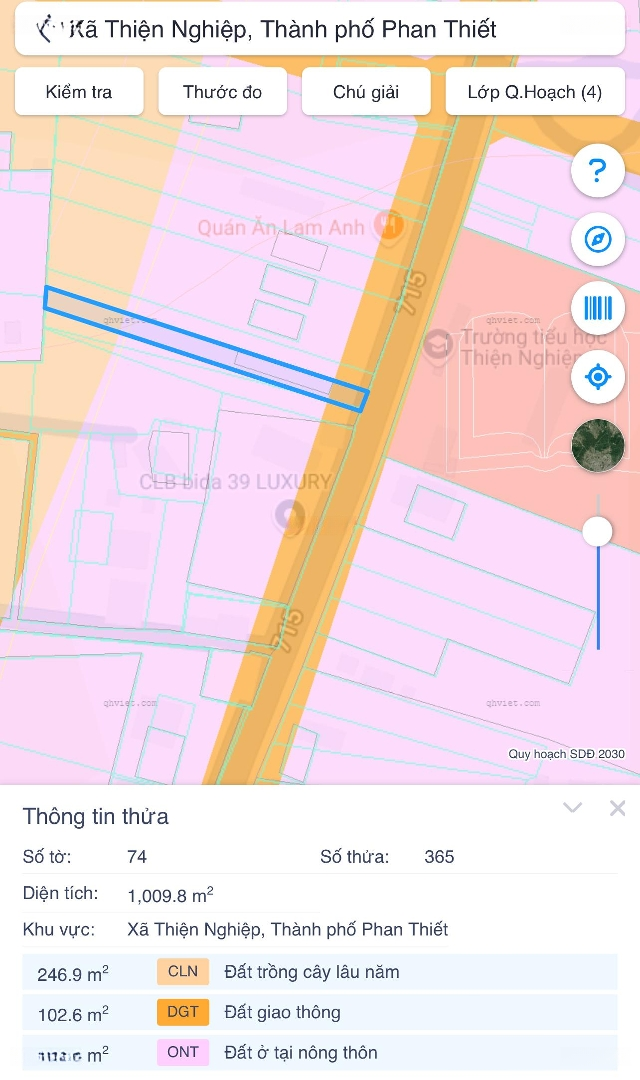Tap the layer opacity slider handle
Screen dimensions: 640x1080
tap(597, 532)
